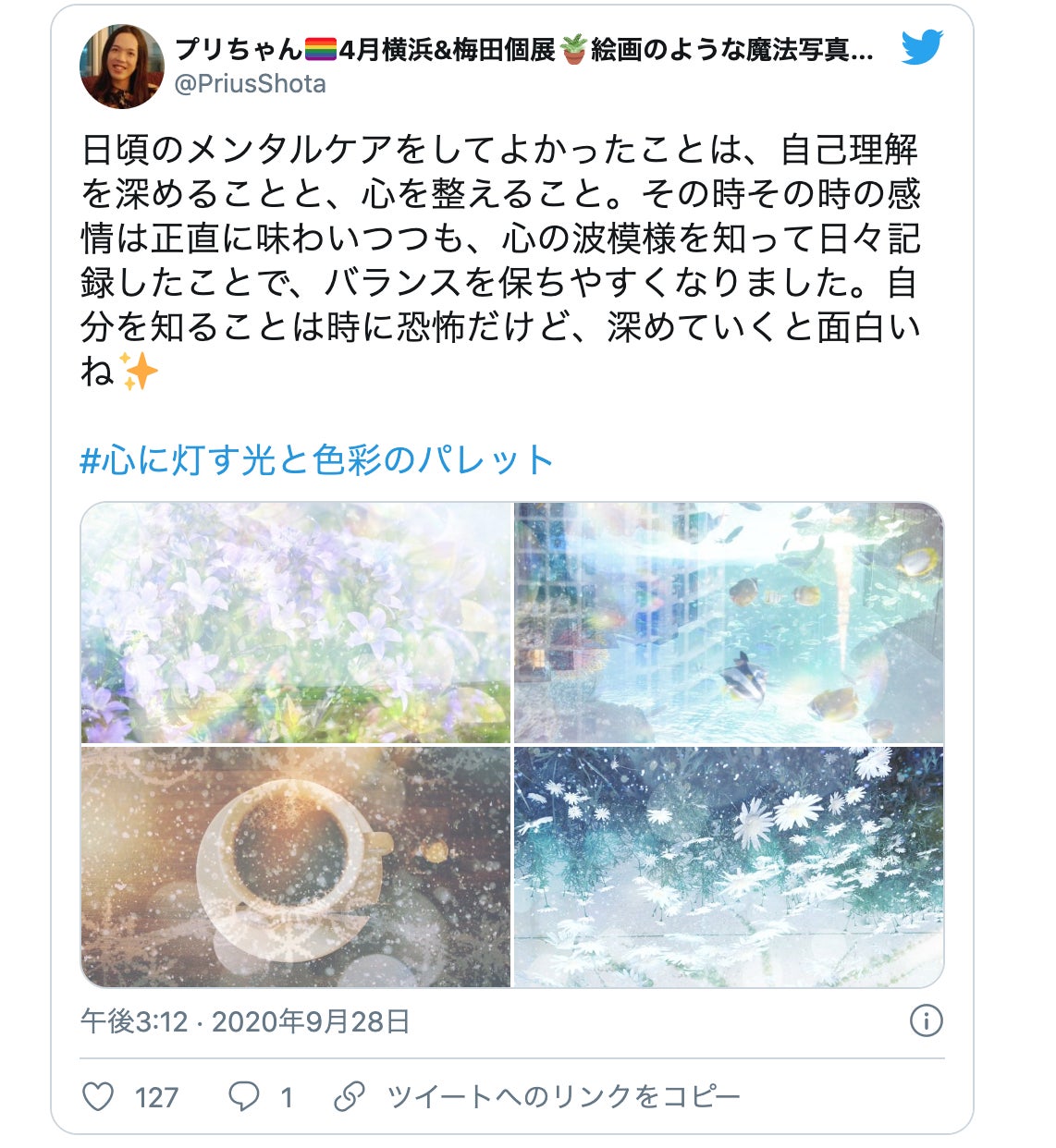Tap the Twitter bird logo
1056x1148 pixels.
coord(921,48)
